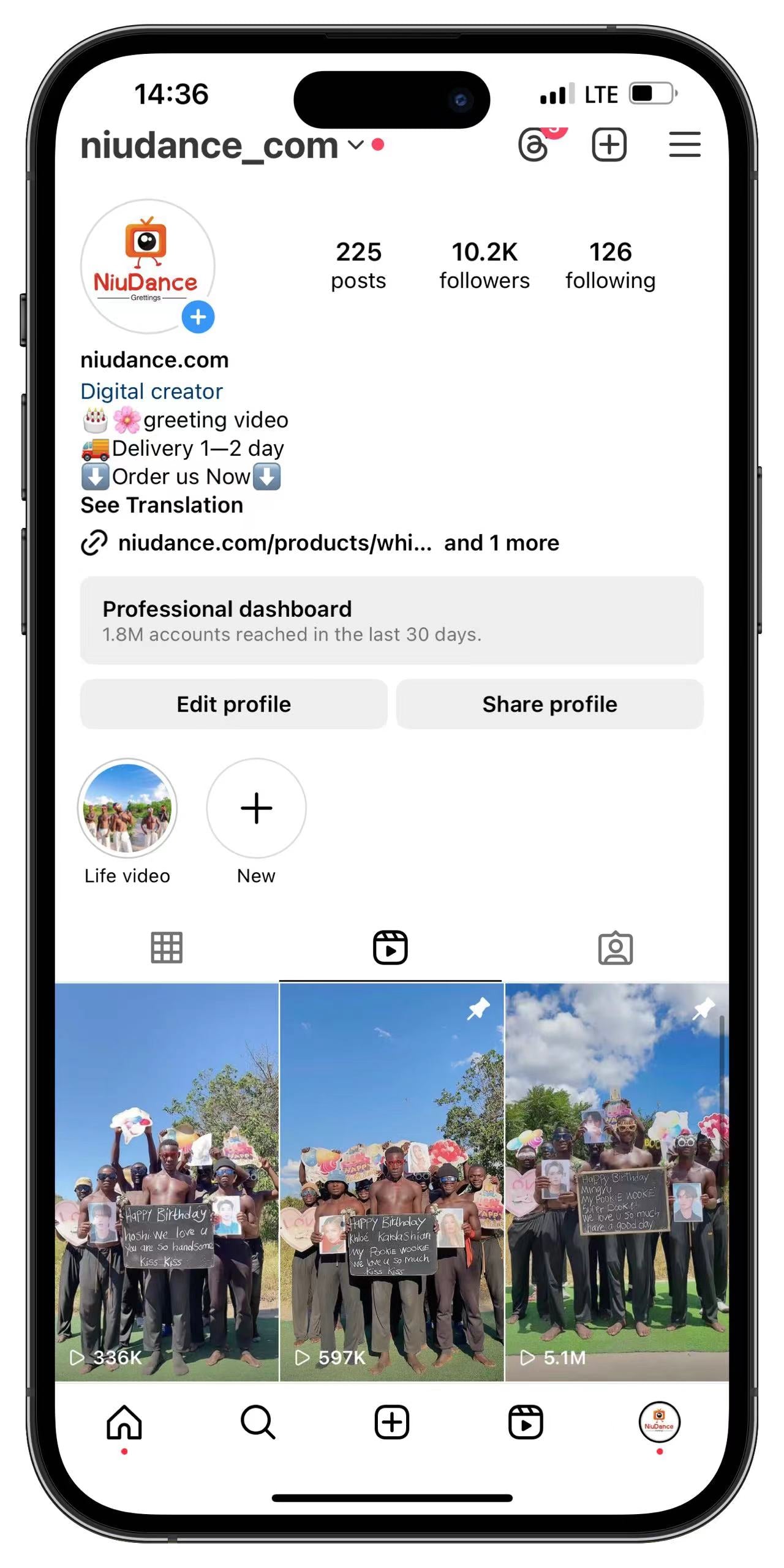Switch to the posts grid tab
Image resolution: width=784 pixels, height=1568 pixels.
[167, 948]
